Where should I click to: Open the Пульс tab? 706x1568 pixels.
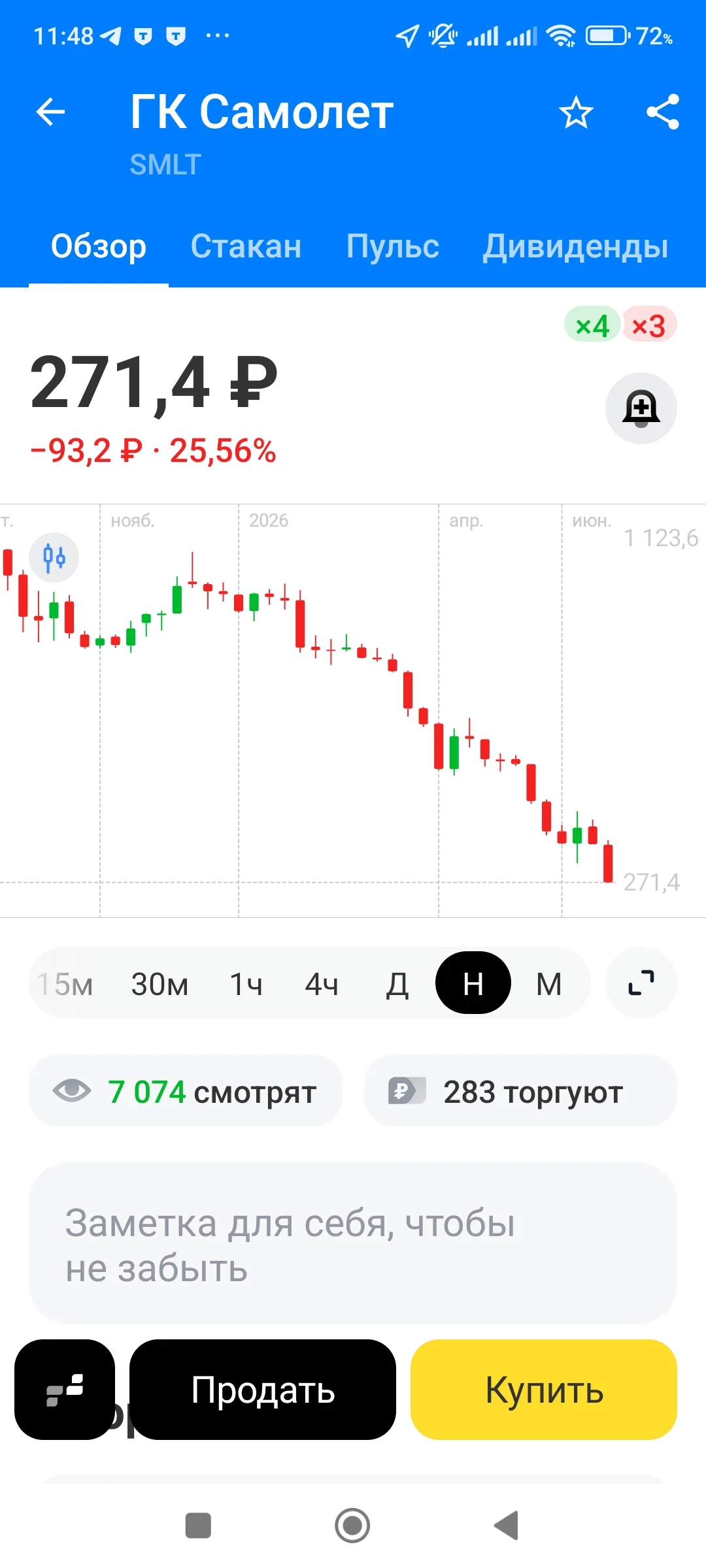pyautogui.click(x=392, y=247)
